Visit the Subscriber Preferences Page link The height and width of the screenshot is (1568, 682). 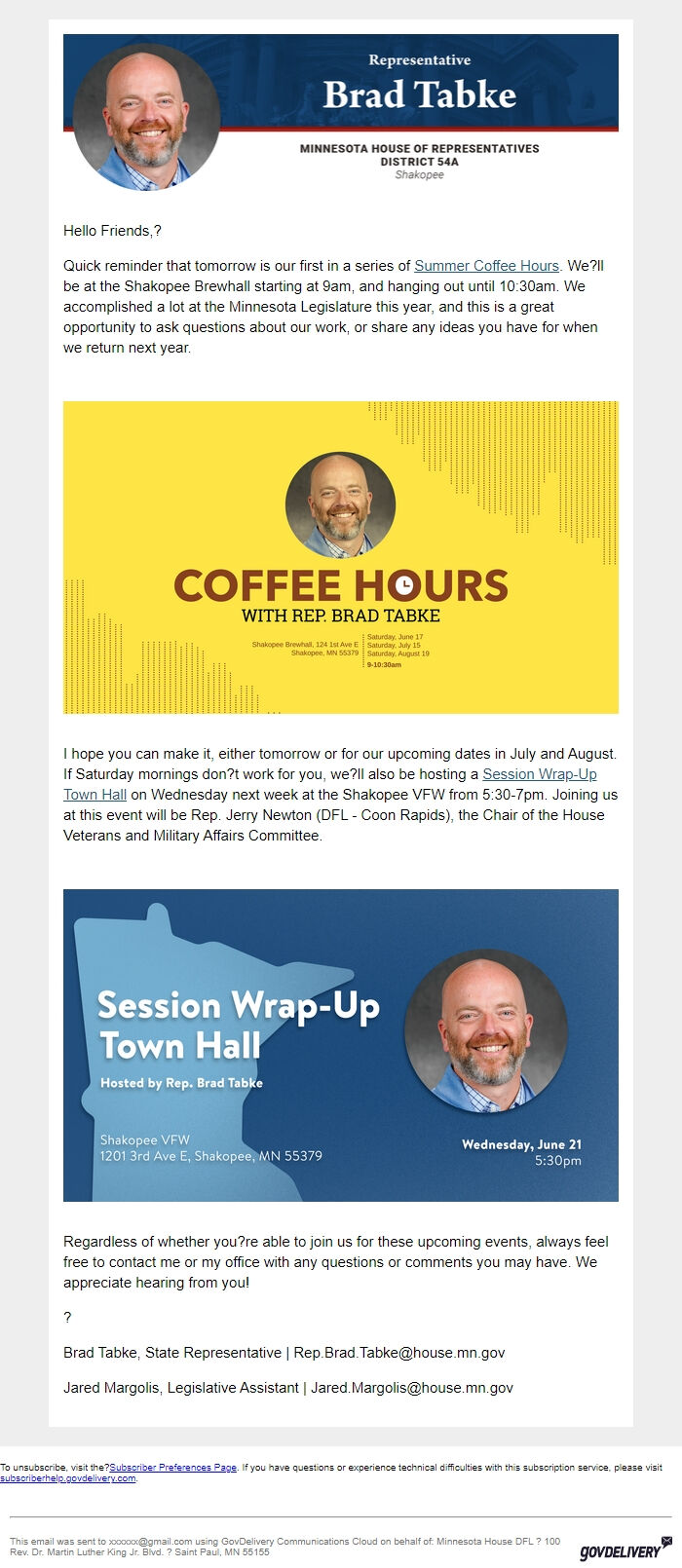coord(172,1468)
